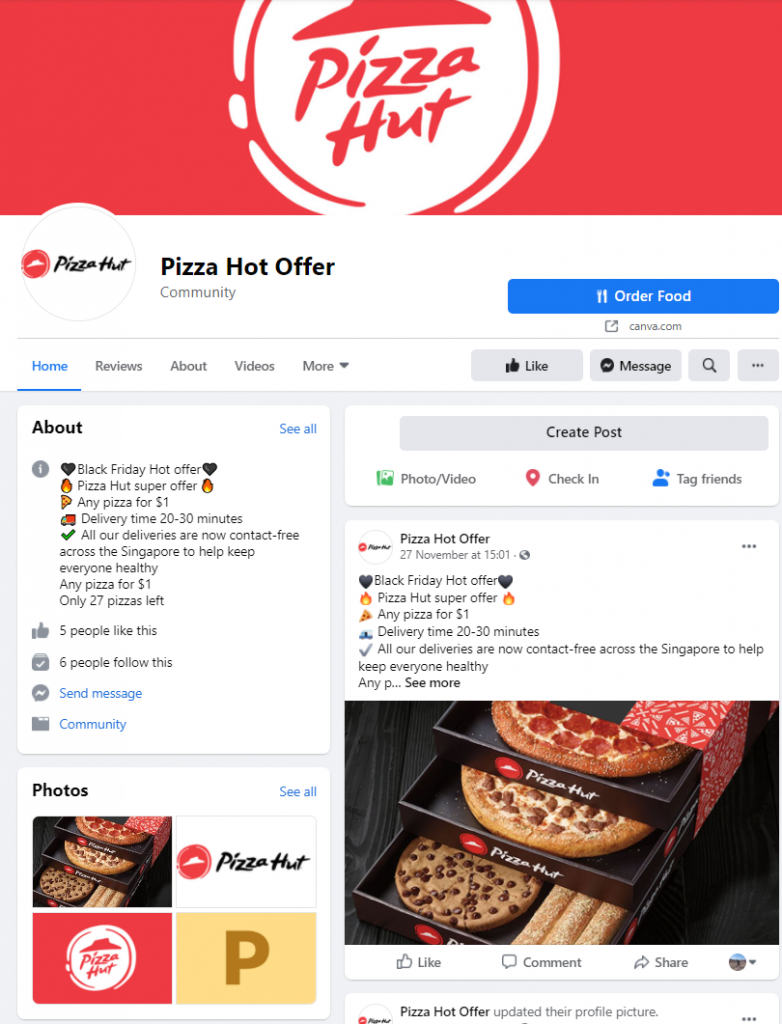This screenshot has width=782, height=1024.
Task: Open See all in Photos section
Action: [297, 792]
